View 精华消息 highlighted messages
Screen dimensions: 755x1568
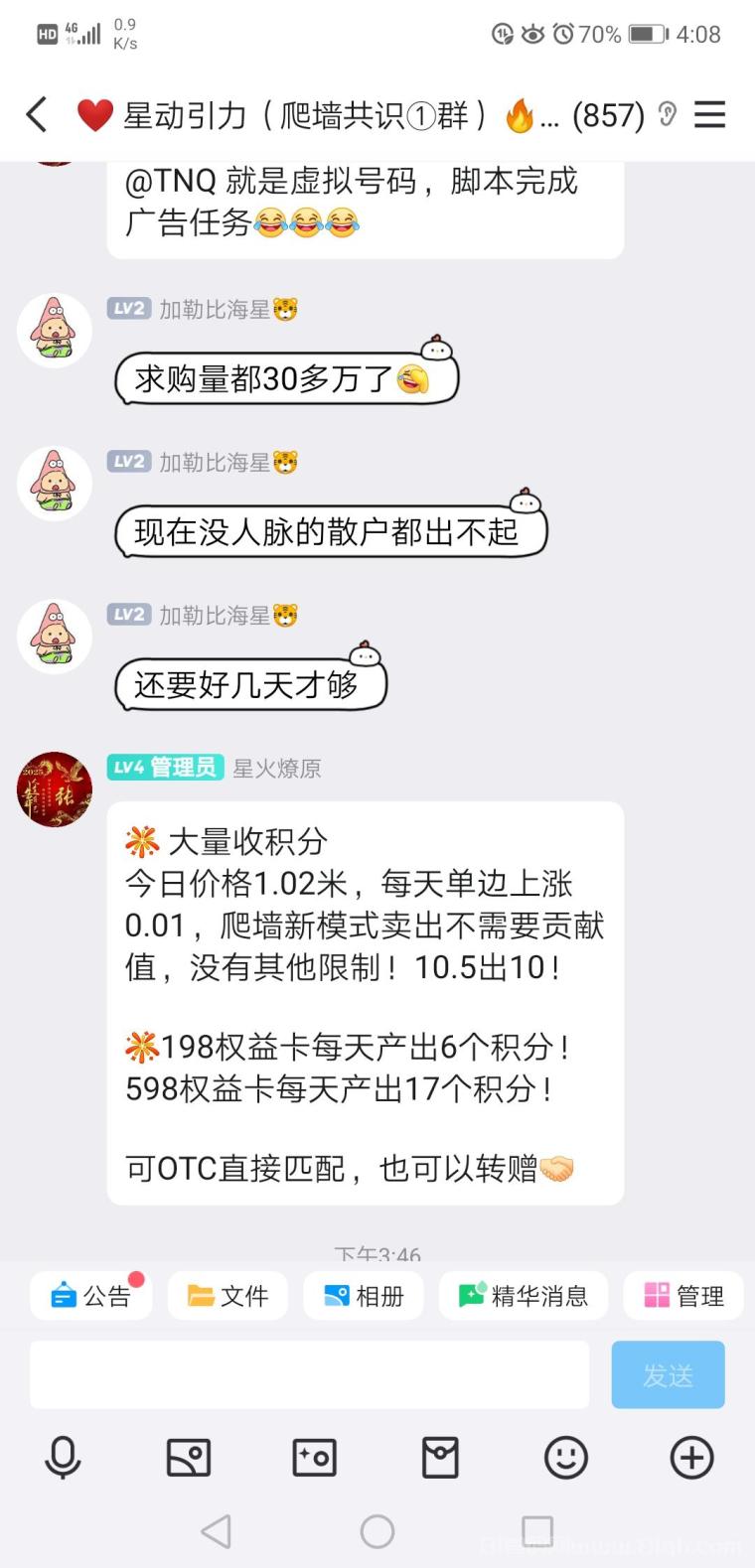click(524, 1295)
